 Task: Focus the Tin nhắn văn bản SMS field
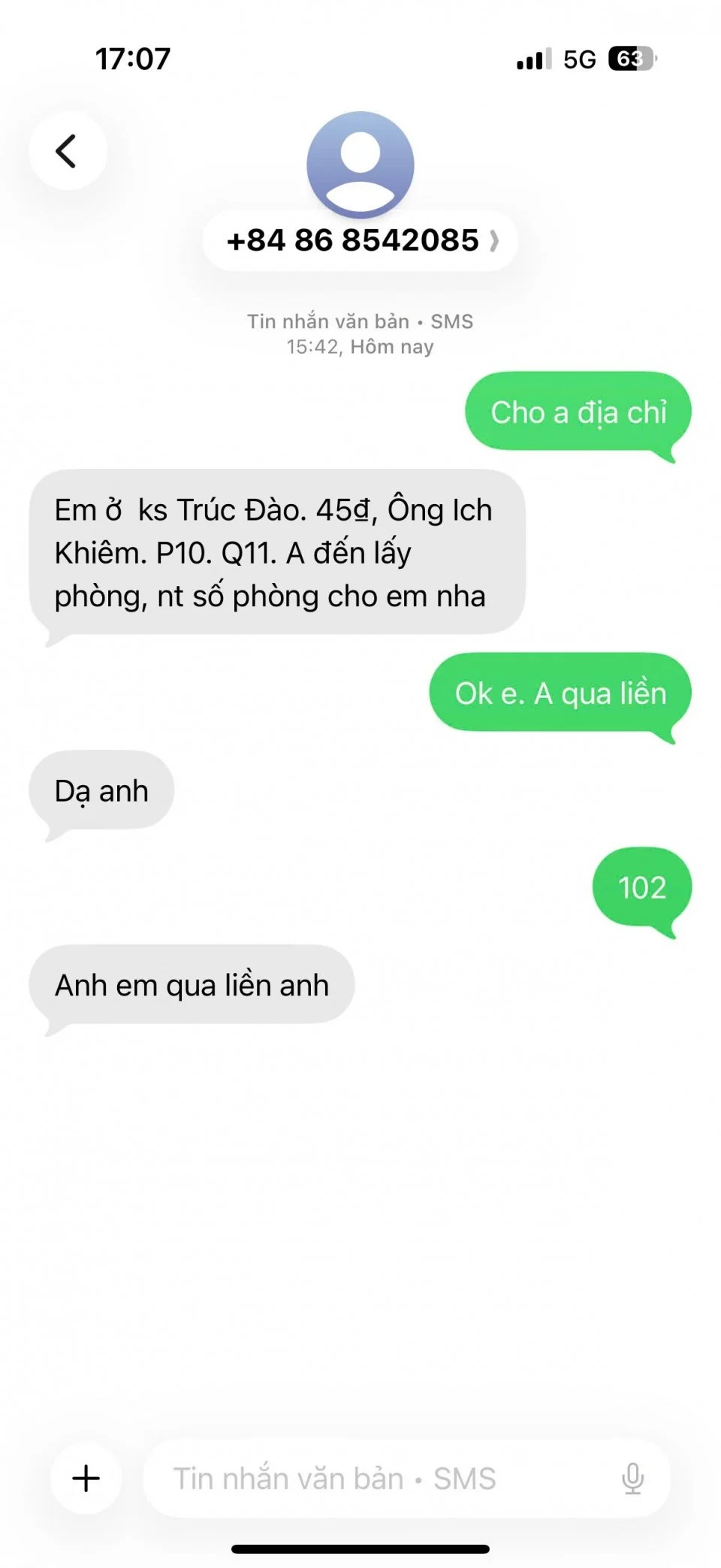tap(376, 1478)
